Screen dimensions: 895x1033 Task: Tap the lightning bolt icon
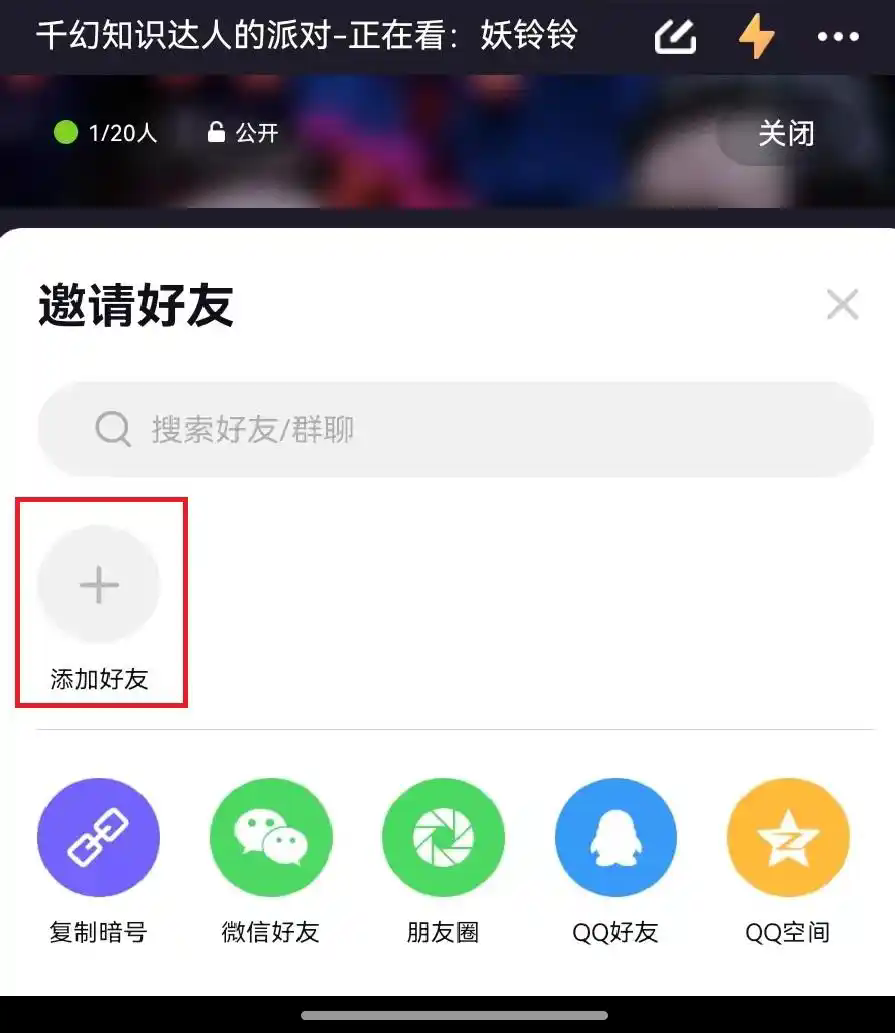(756, 37)
